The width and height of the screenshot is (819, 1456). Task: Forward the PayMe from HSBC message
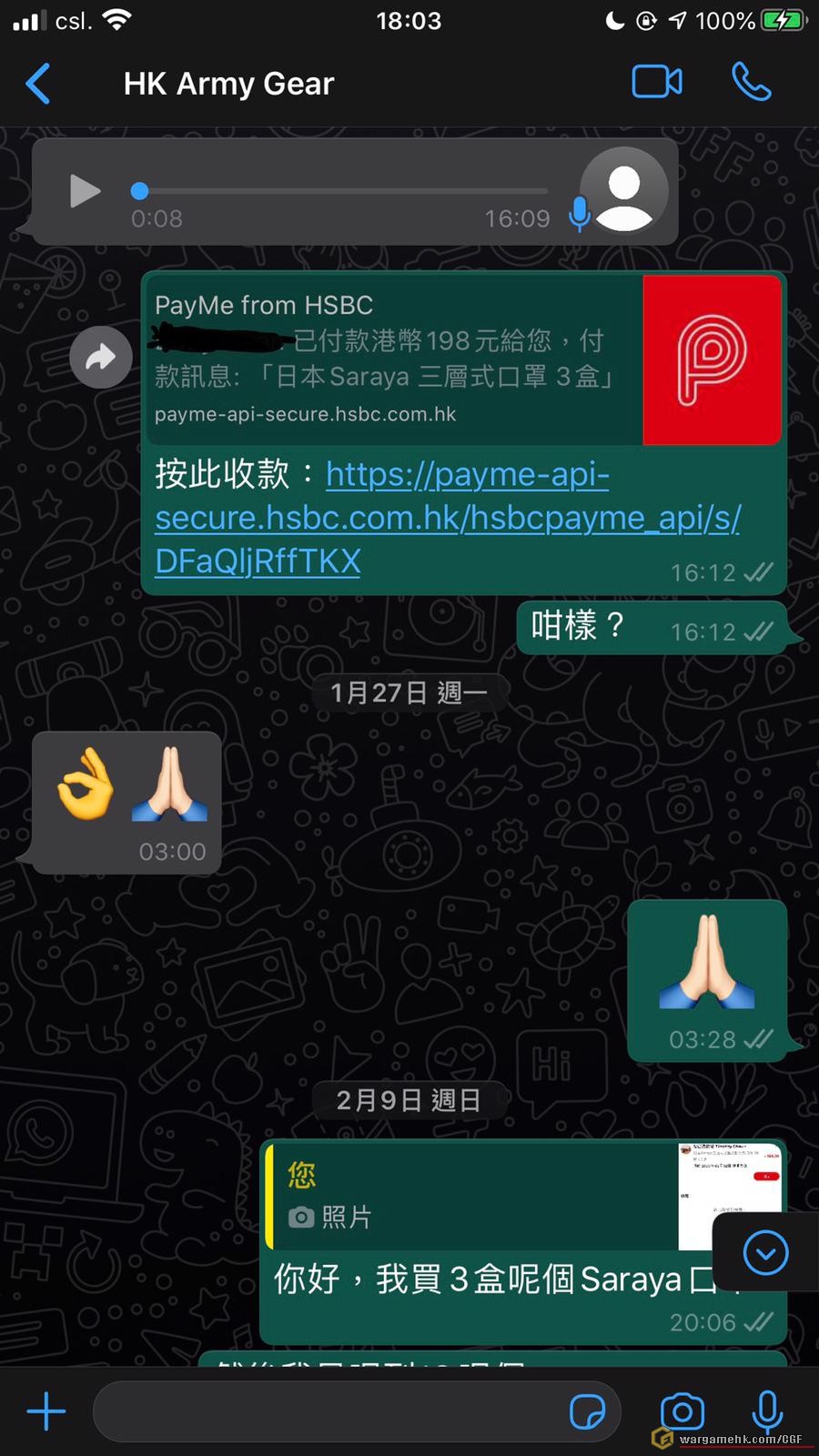point(101,357)
